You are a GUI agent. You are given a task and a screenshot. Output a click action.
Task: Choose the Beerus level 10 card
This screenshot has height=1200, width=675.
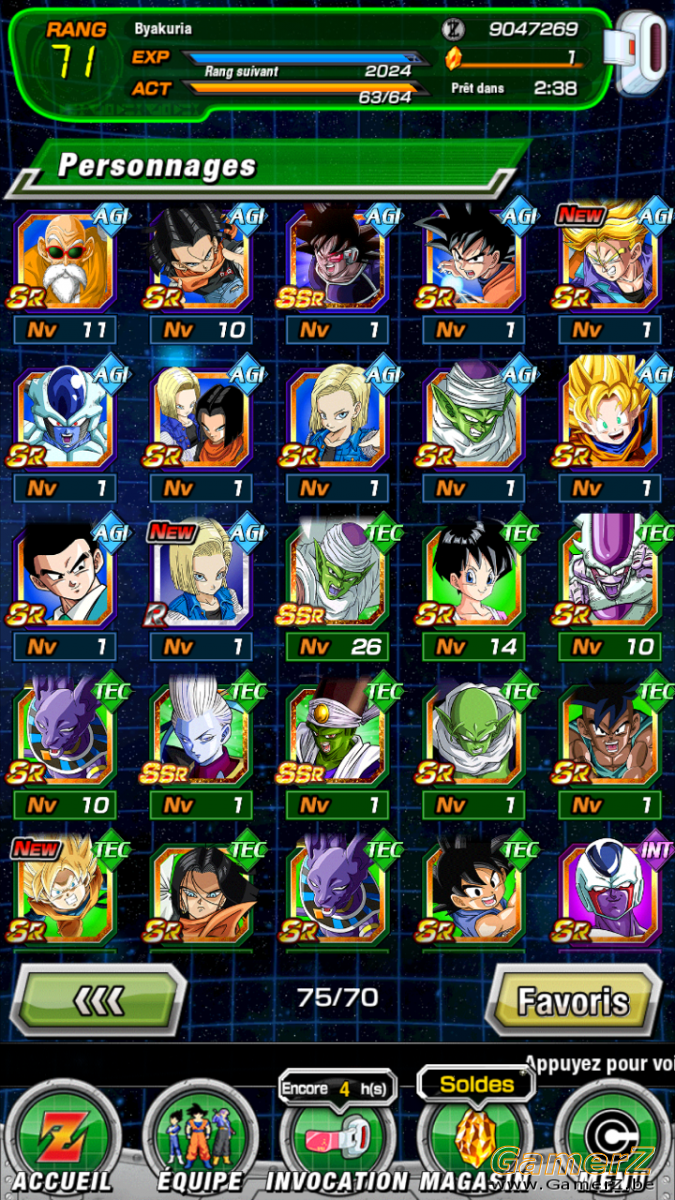coord(65,735)
